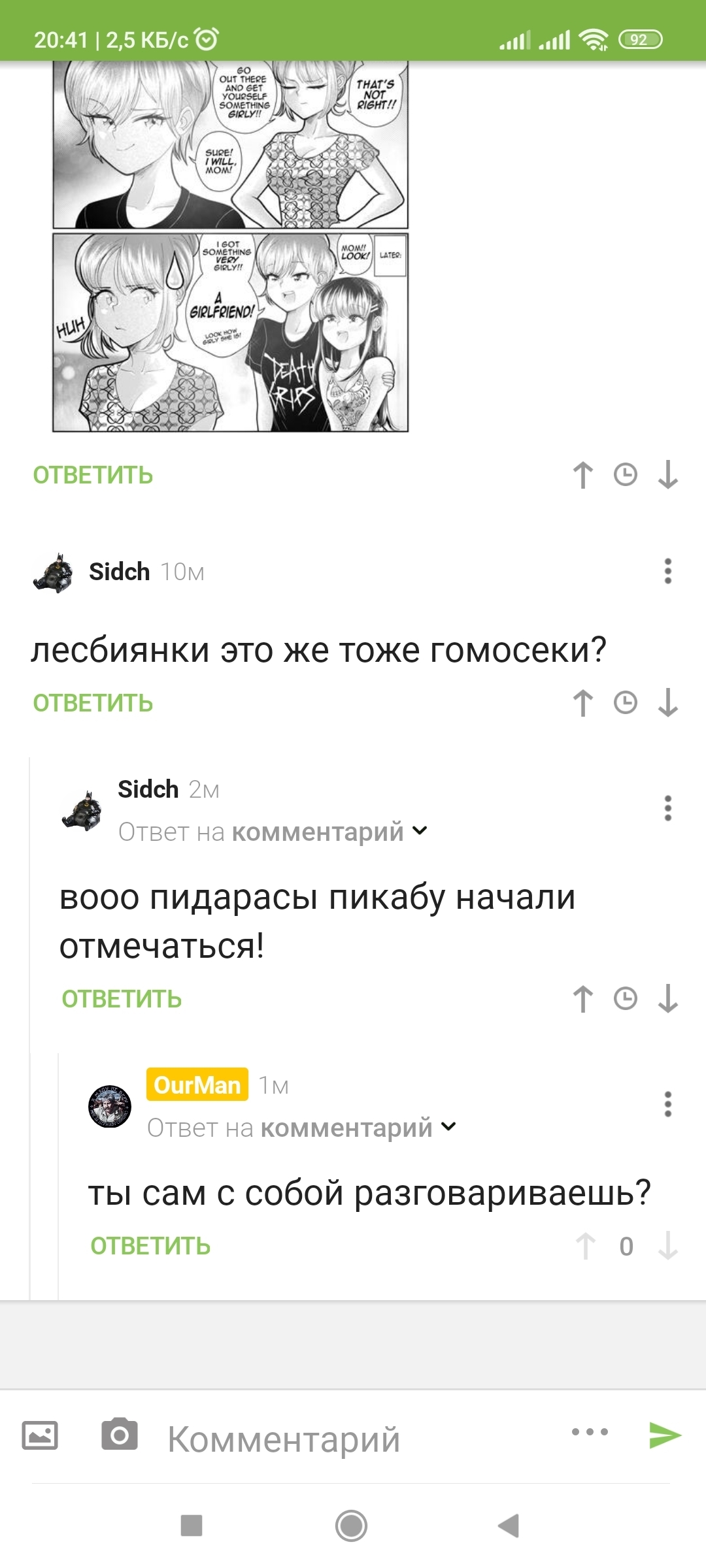Viewport: 706px width, 1568px height.
Task: Reply to OurMan's comment
Action: point(150,1246)
